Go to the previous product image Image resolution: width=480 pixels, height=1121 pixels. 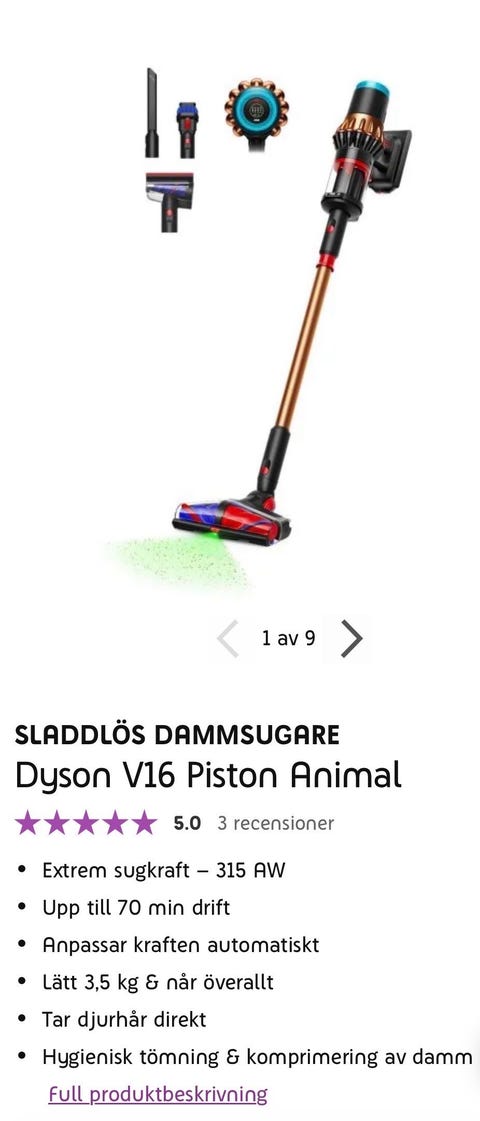[227, 638]
